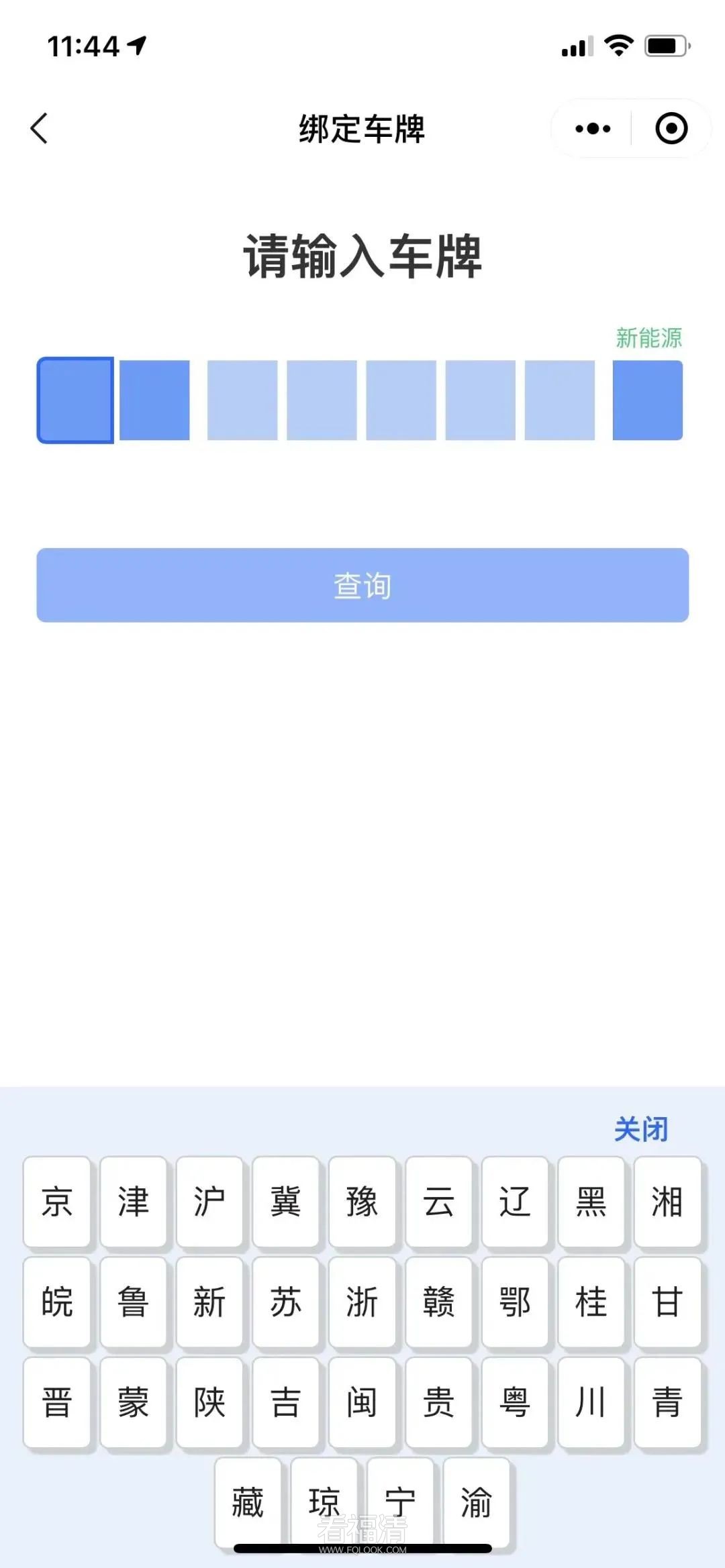Choose the 湘 key
725x1568 pixels.
(667, 1201)
